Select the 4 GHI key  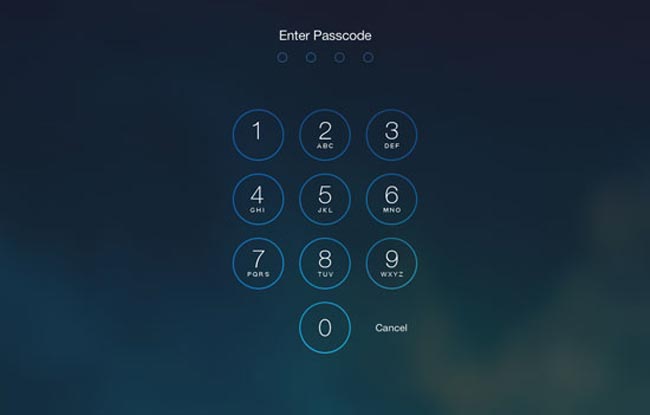pyautogui.click(x=258, y=197)
